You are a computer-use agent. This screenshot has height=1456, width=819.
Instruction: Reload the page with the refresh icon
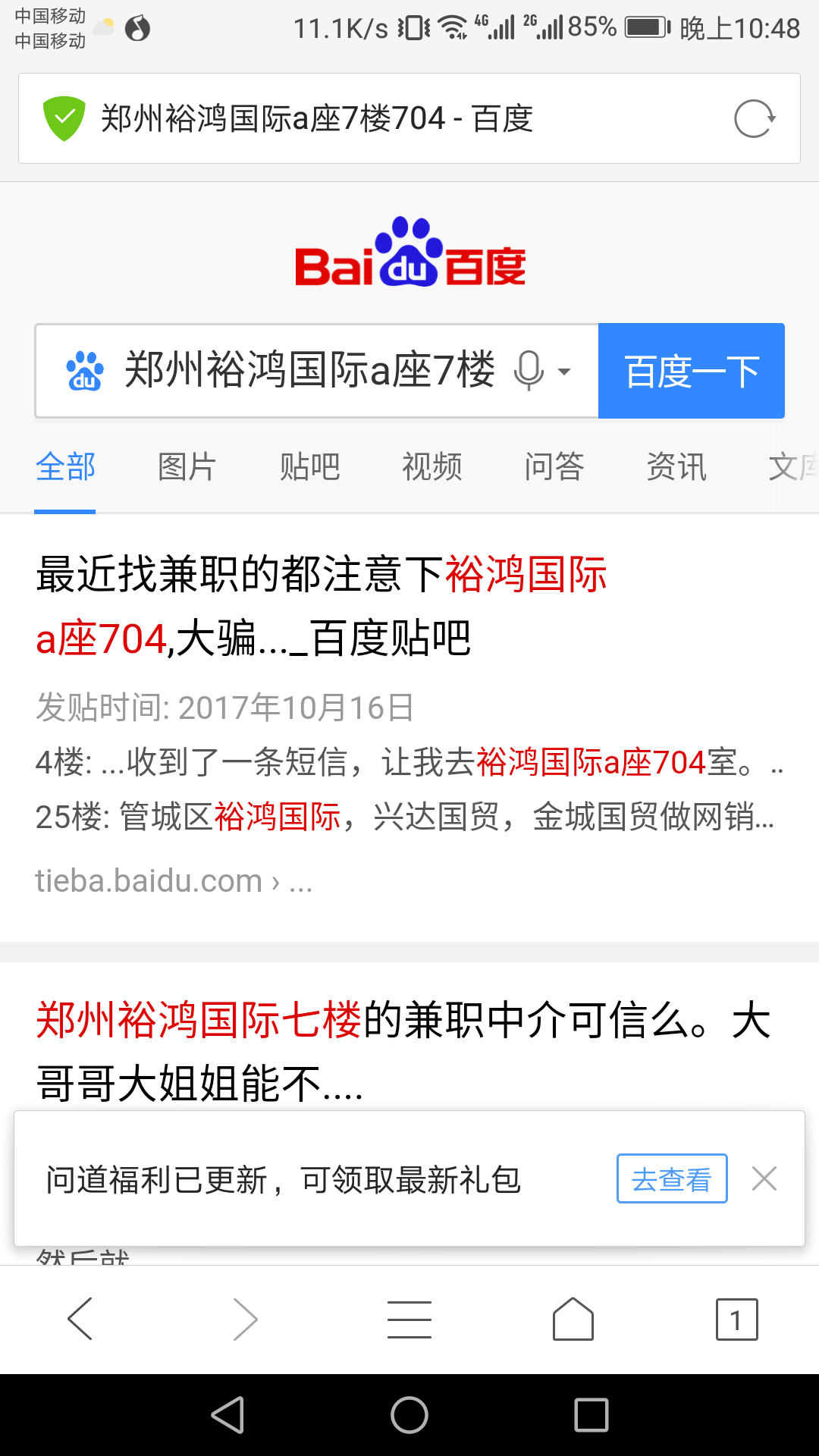(x=755, y=119)
